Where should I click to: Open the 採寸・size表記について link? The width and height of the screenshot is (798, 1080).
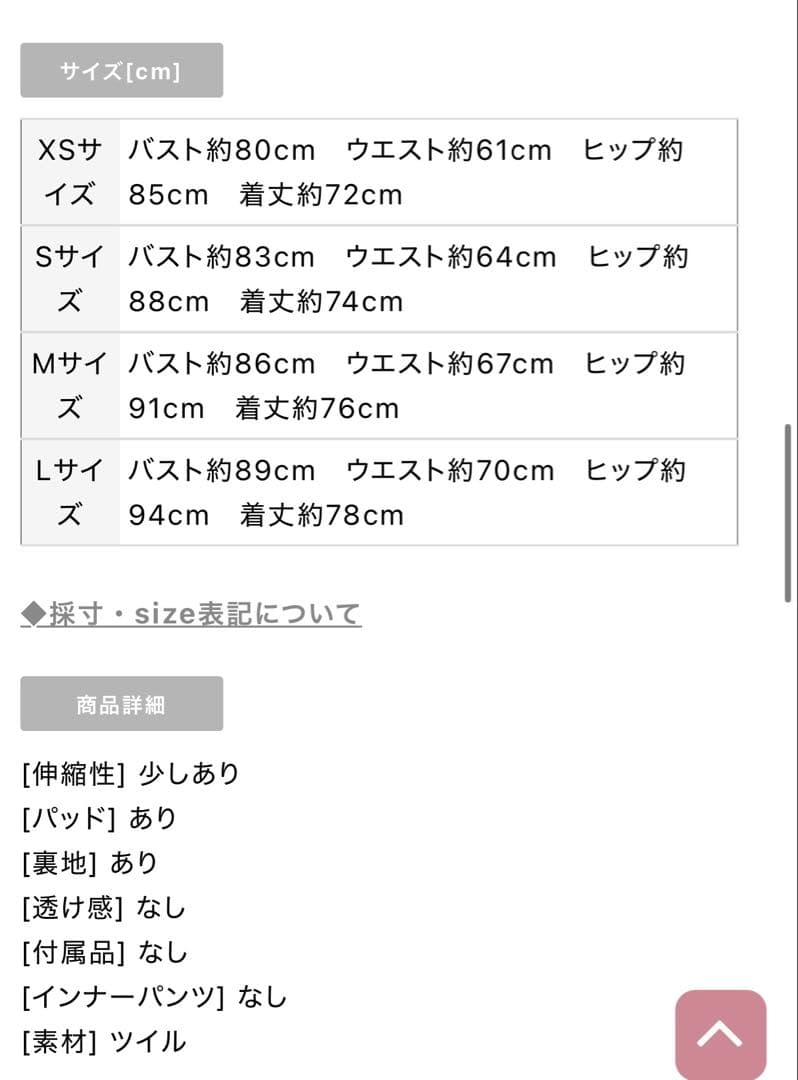click(191, 613)
